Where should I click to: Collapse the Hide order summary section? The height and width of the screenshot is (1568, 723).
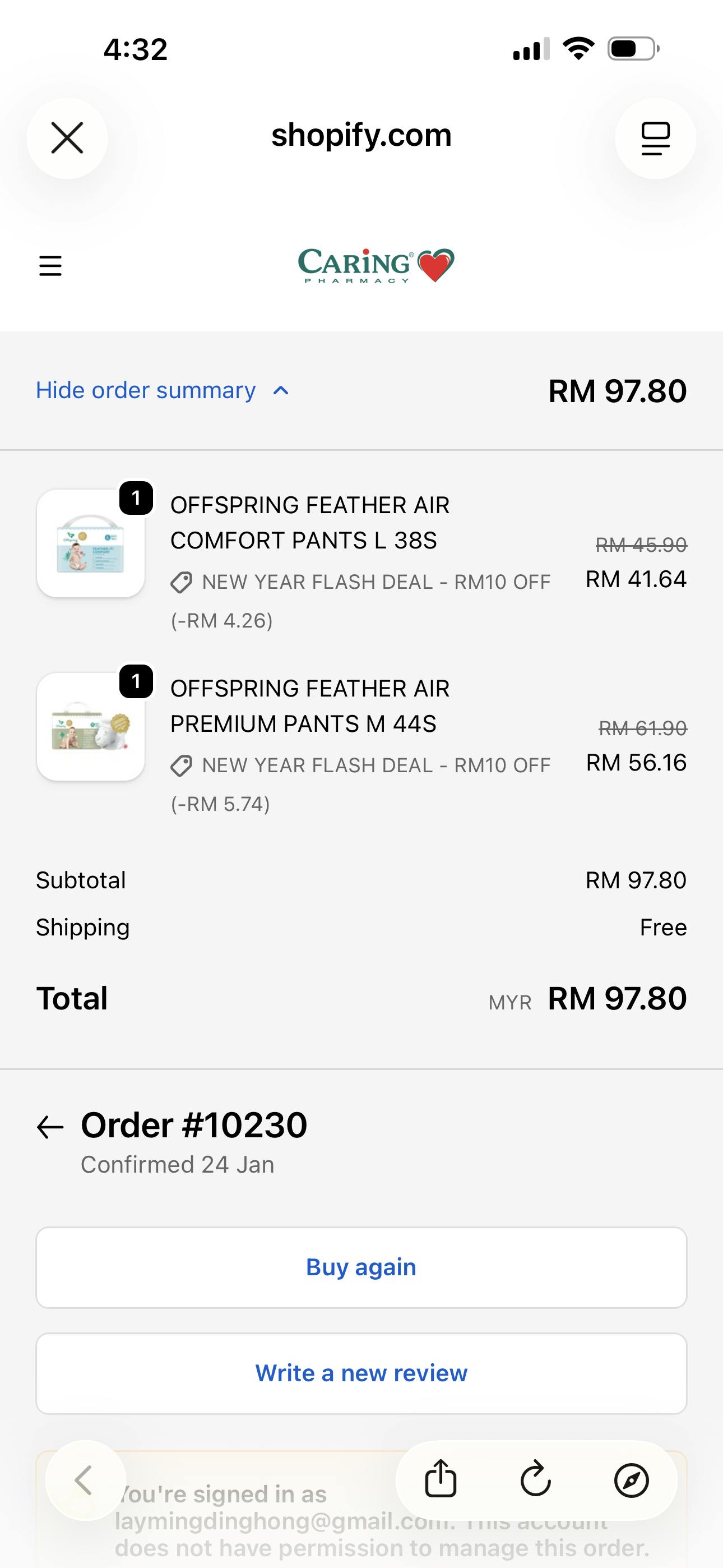(x=163, y=390)
